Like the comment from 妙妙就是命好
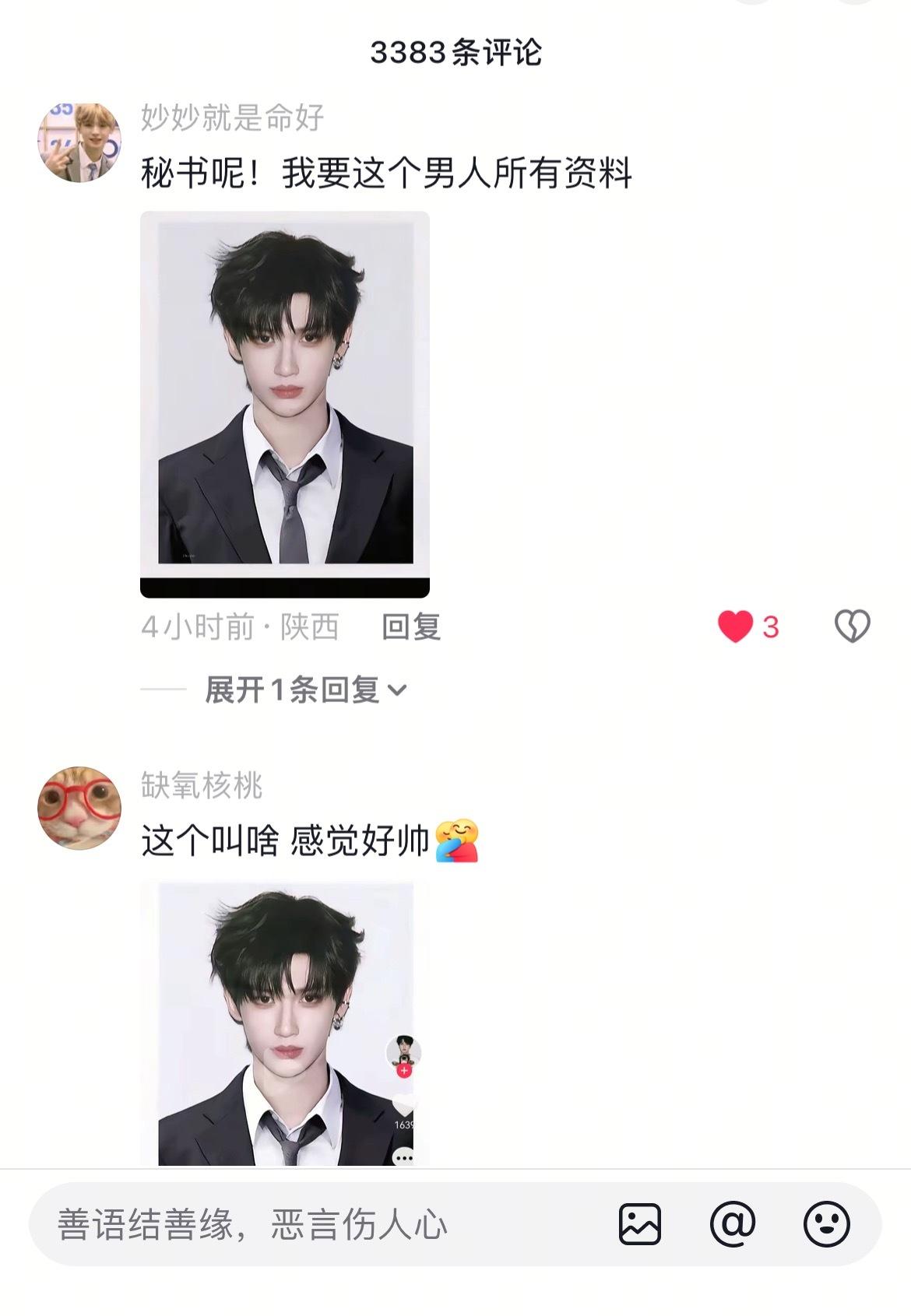 coord(736,626)
